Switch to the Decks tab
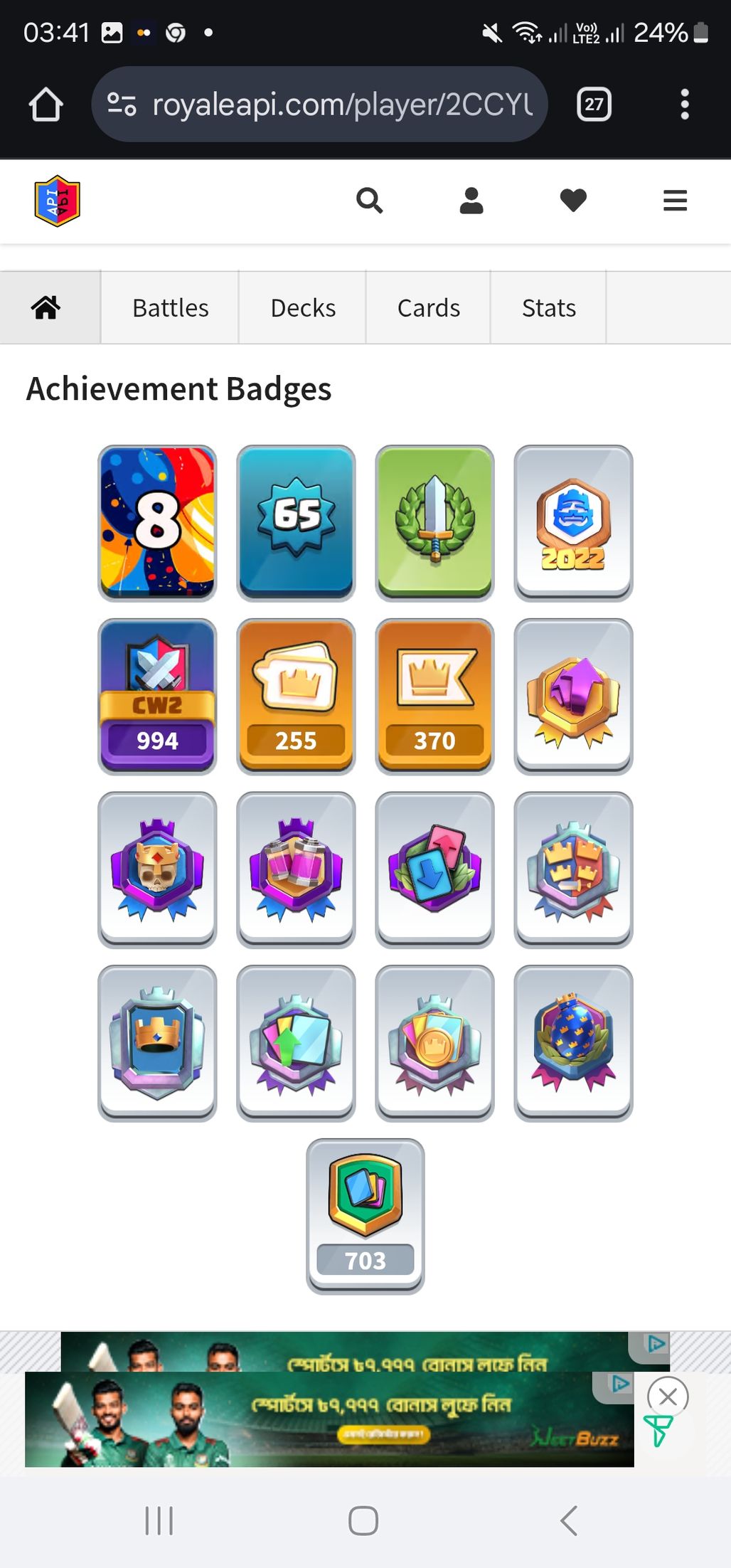The height and width of the screenshot is (1568, 731). click(303, 307)
